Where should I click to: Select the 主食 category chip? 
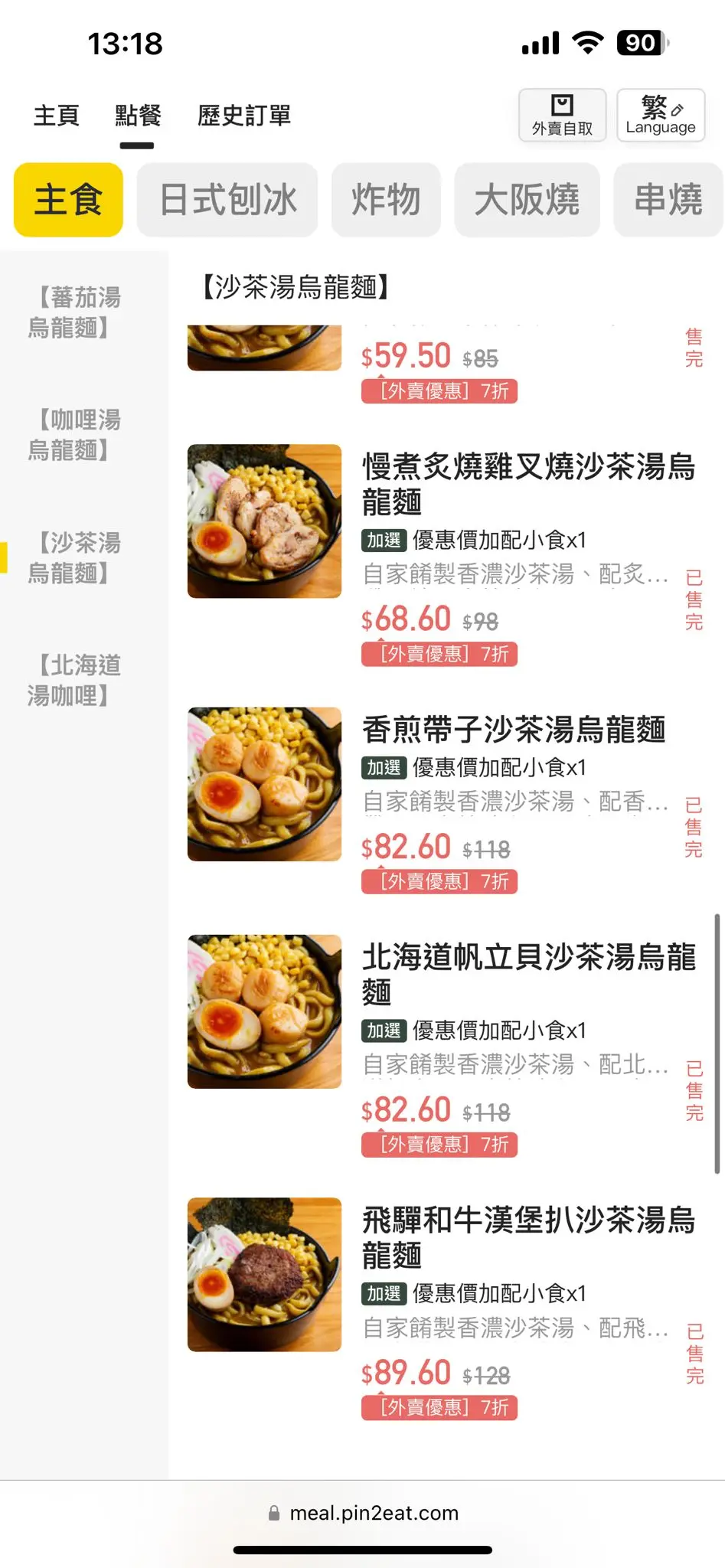click(x=68, y=200)
